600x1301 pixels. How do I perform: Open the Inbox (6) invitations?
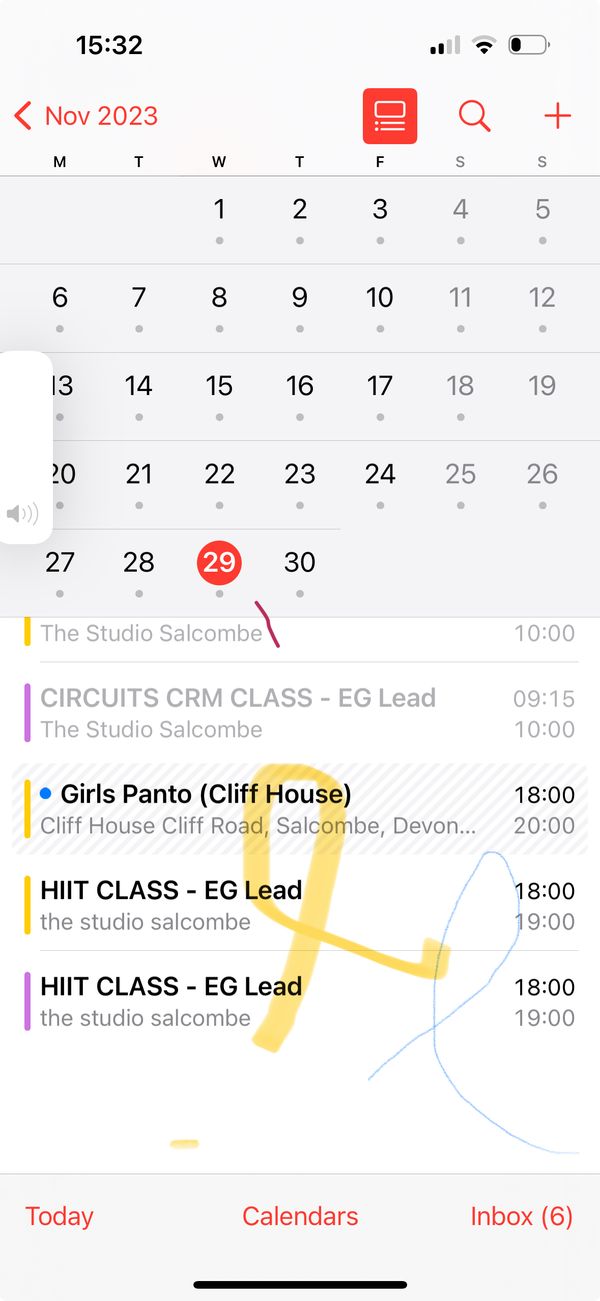pos(521,1216)
